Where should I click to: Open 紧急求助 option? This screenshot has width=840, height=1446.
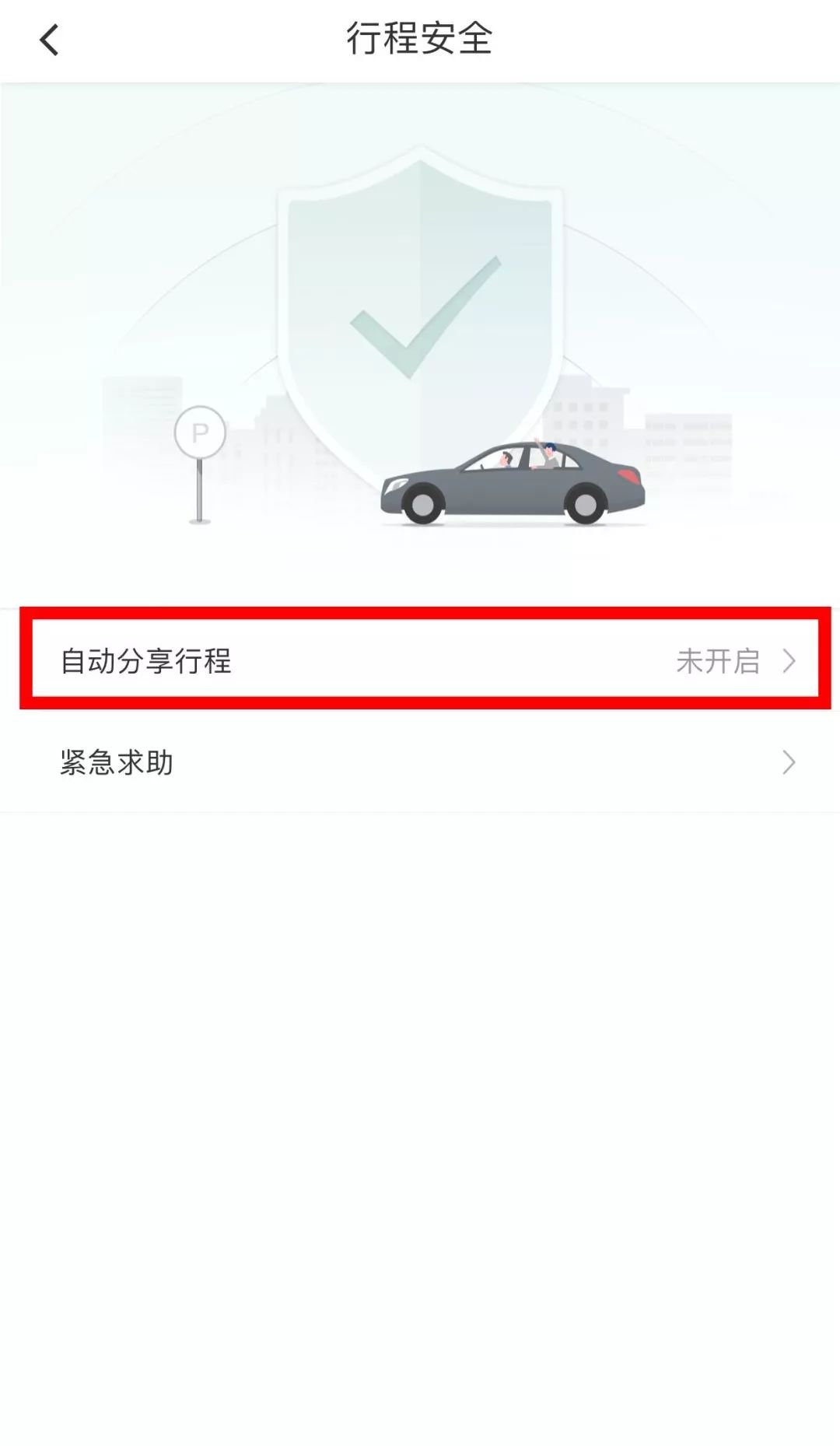point(425,762)
